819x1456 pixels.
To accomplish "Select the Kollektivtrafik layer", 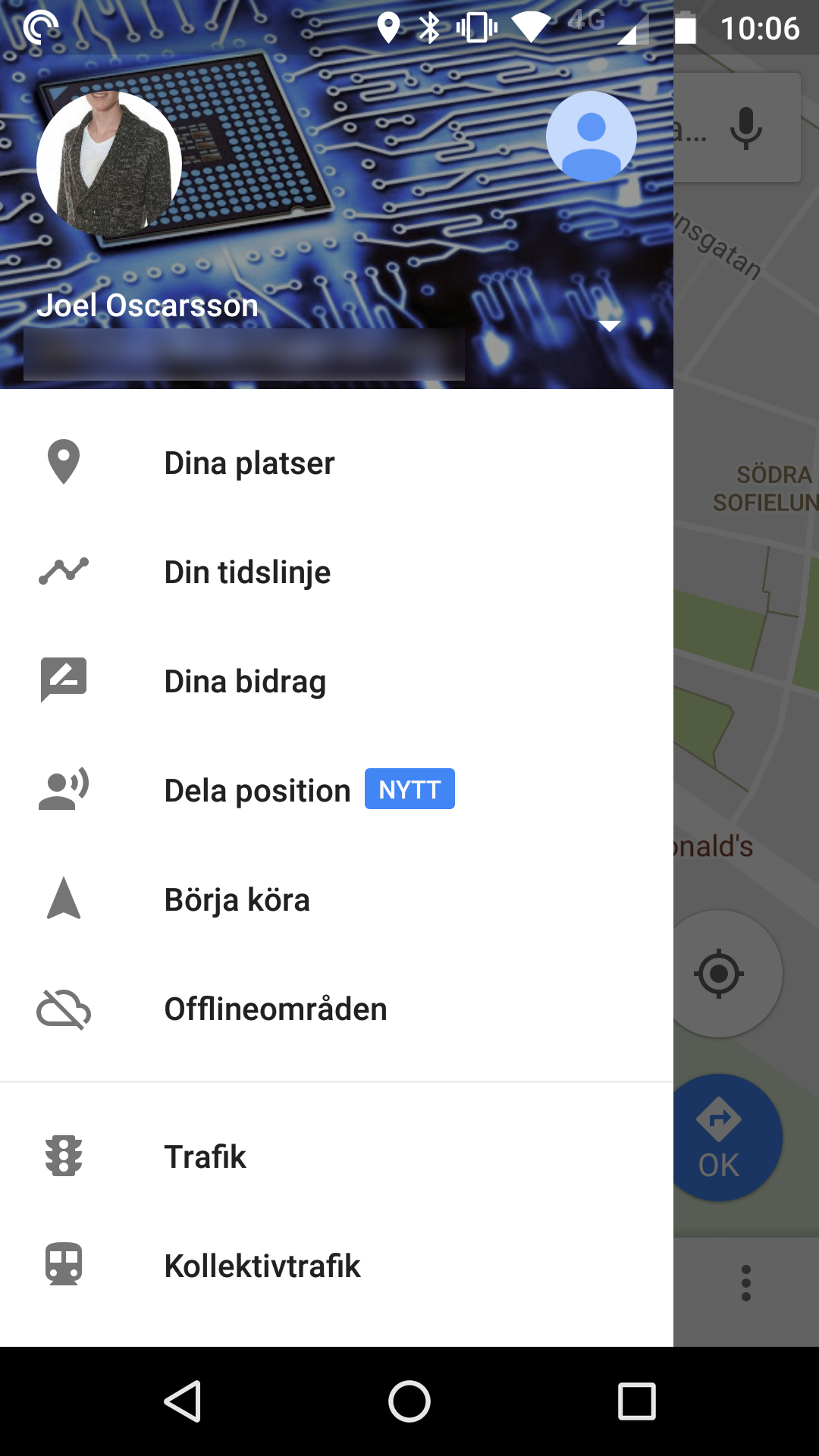I will click(x=262, y=1266).
